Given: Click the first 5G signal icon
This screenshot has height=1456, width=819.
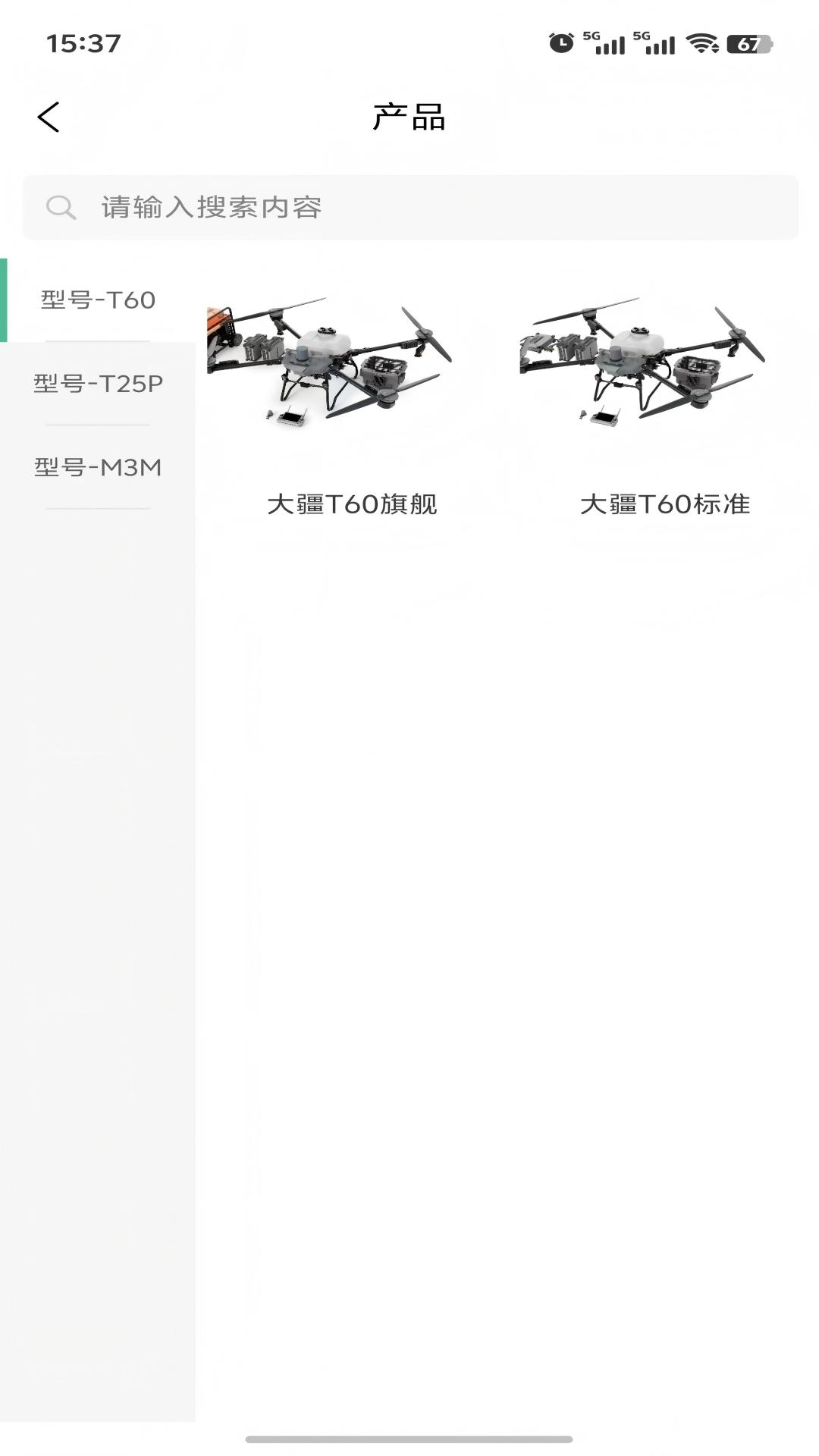Looking at the screenshot, I should (x=603, y=44).
